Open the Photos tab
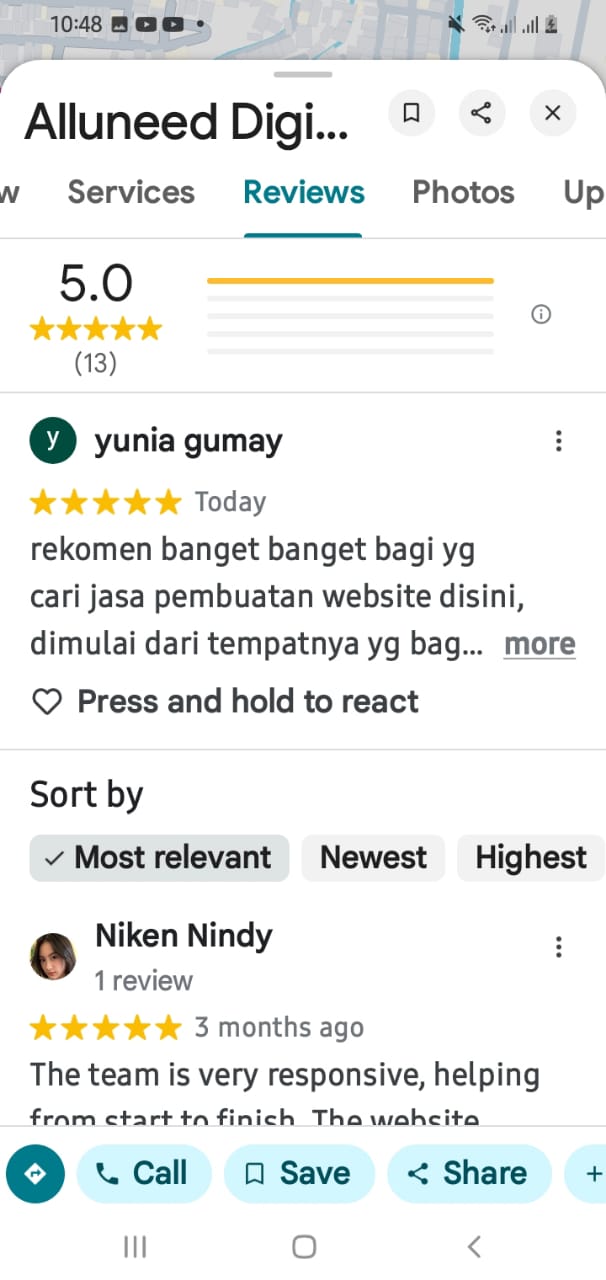This screenshot has height=1280, width=606. (463, 192)
